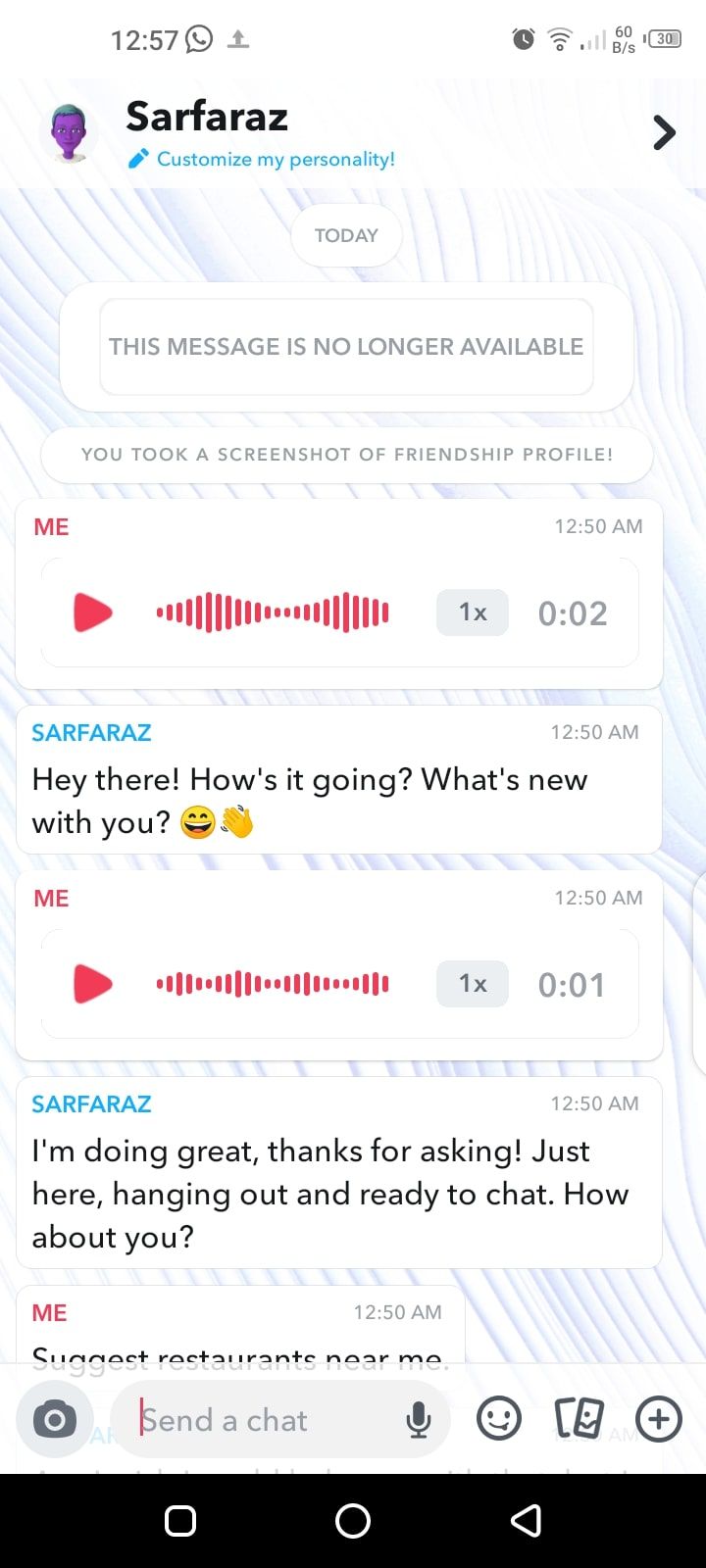Go back with system back button
Viewport: 706px width, 1568px height.
[x=527, y=1520]
